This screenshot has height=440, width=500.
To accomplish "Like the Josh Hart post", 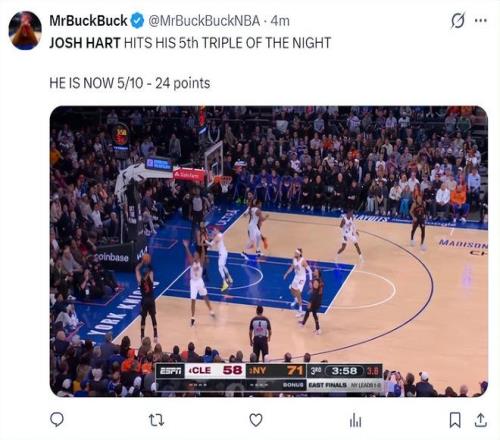I will pos(256,420).
